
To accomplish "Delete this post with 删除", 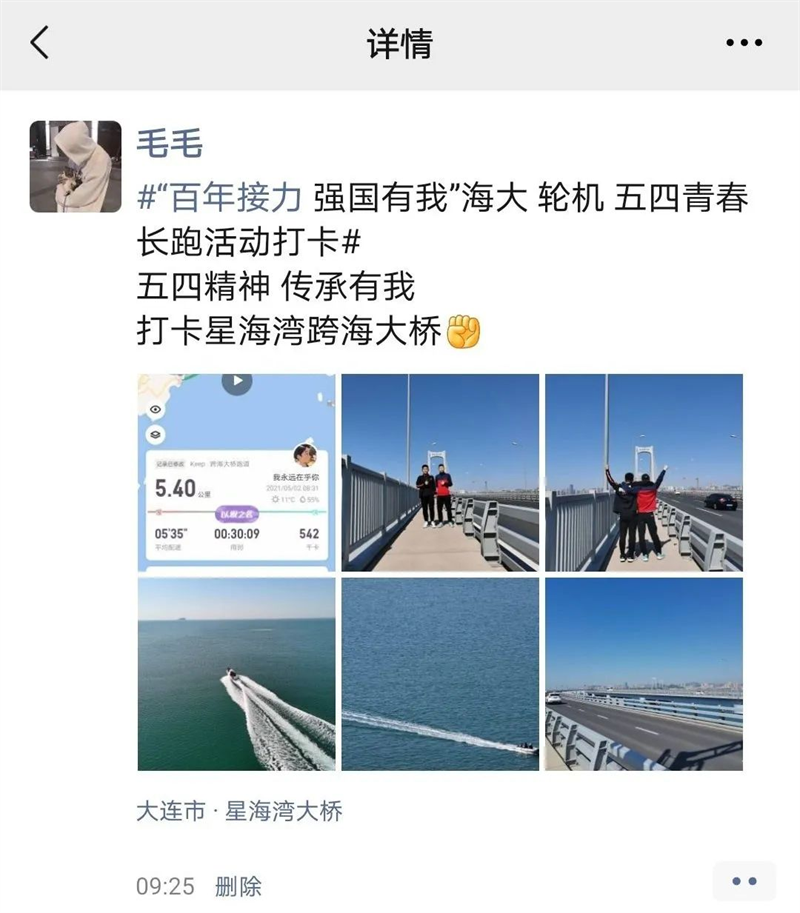I will 238,885.
